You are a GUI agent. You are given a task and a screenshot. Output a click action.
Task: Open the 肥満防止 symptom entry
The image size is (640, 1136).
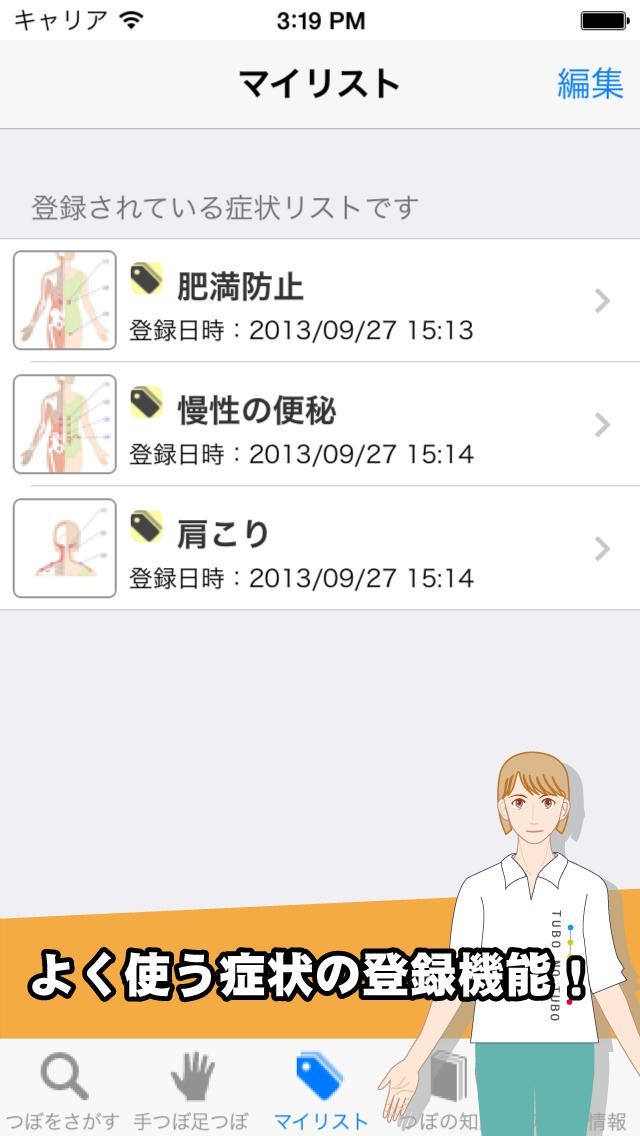[x=320, y=301]
